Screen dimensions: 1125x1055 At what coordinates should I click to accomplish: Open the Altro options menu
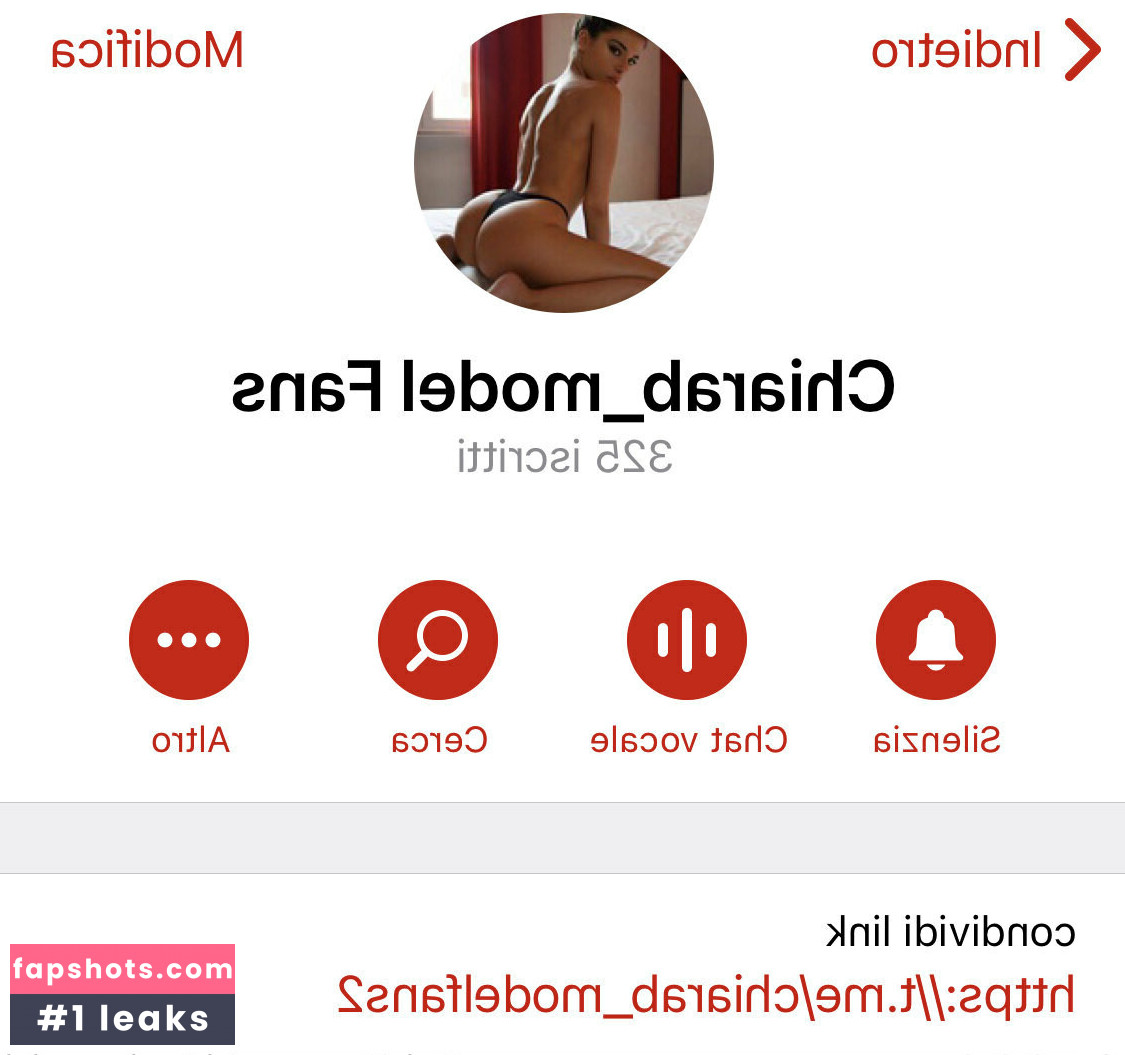pyautogui.click(x=189, y=640)
